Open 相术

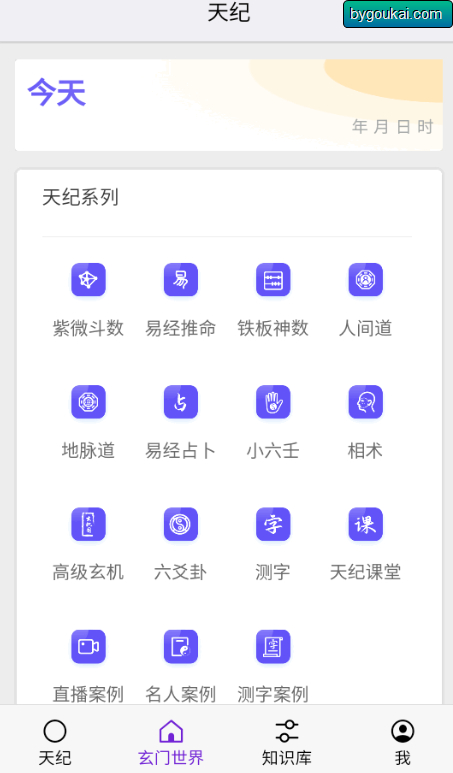tap(365, 422)
